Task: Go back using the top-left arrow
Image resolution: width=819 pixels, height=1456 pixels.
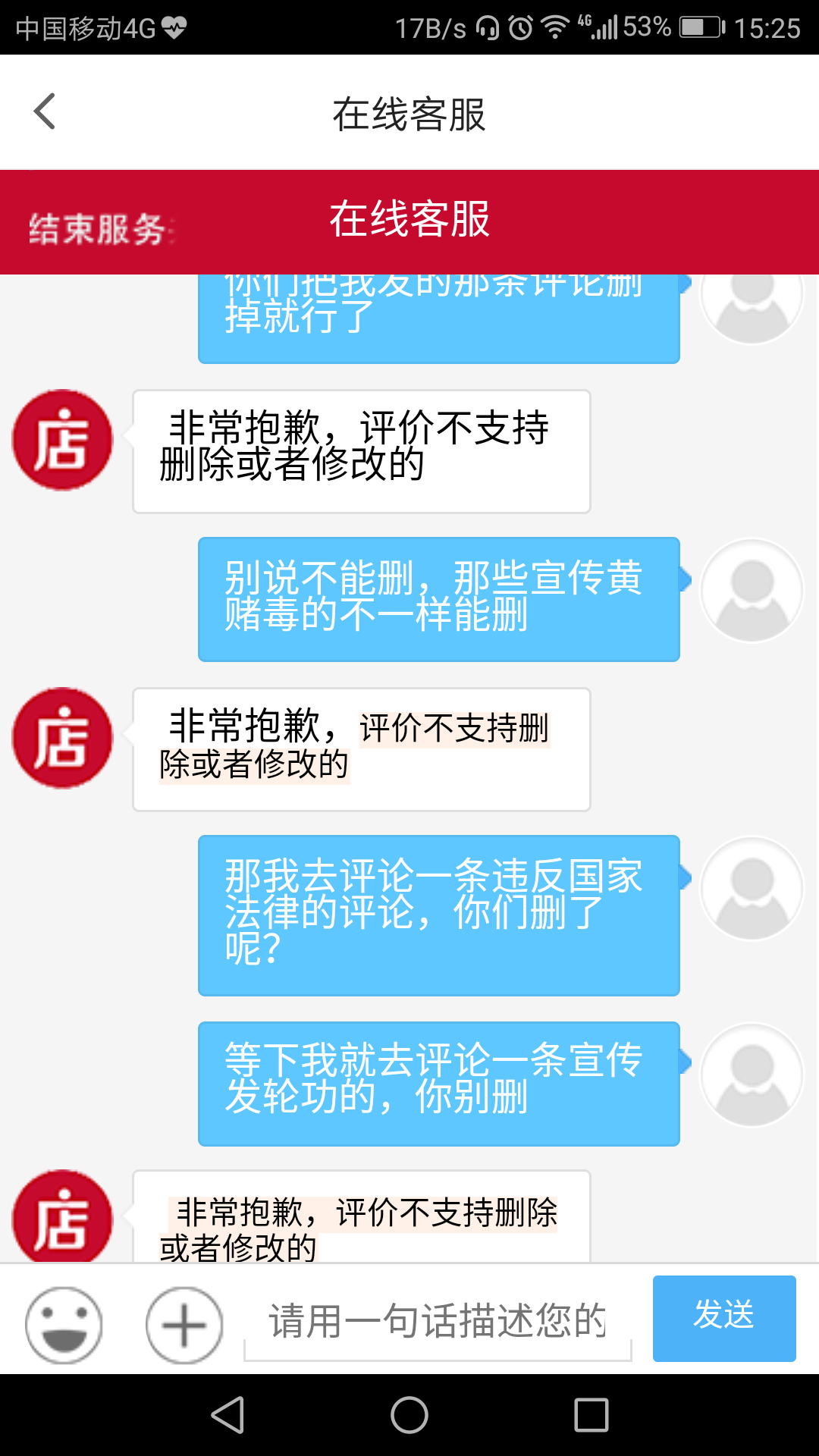Action: (45, 111)
